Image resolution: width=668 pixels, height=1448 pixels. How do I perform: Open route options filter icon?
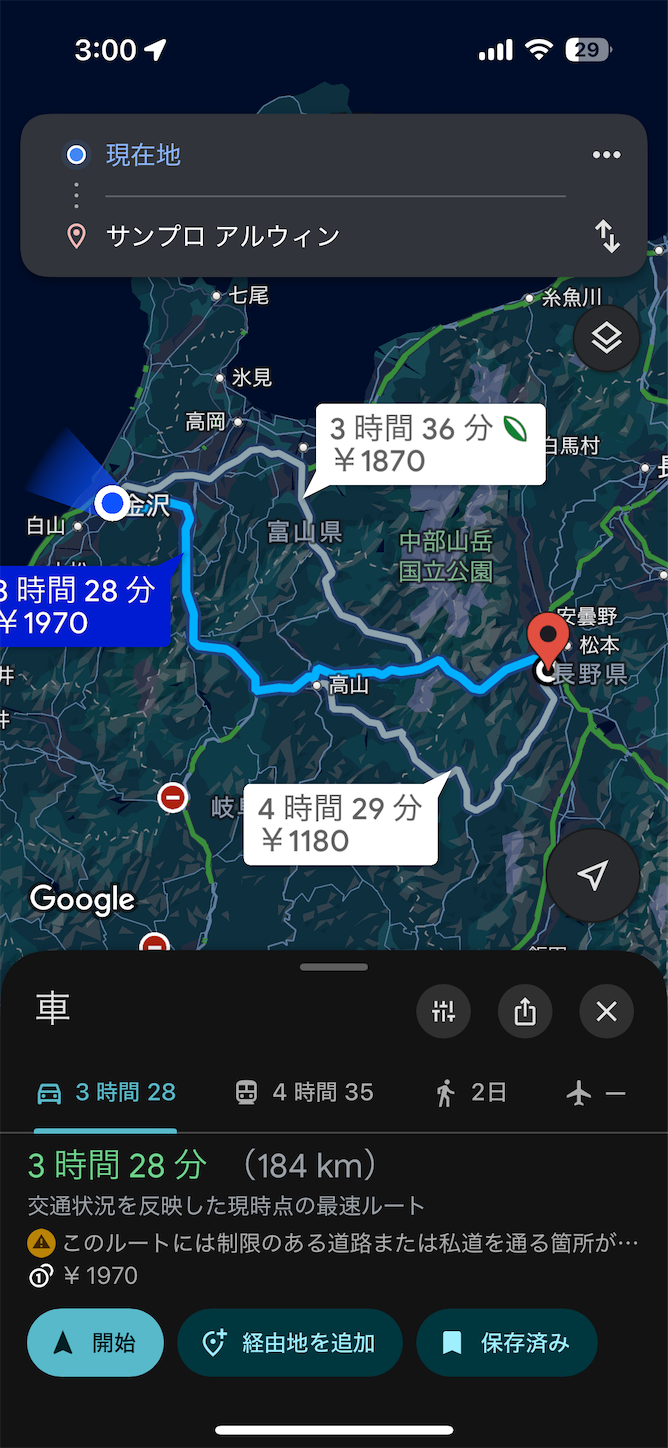pos(443,1012)
